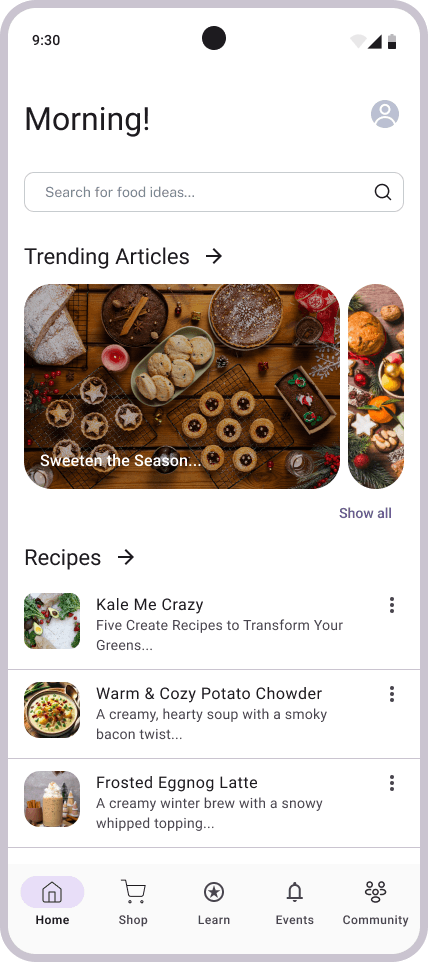Open the second trending article card
This screenshot has height=962, width=428.
tap(376, 386)
